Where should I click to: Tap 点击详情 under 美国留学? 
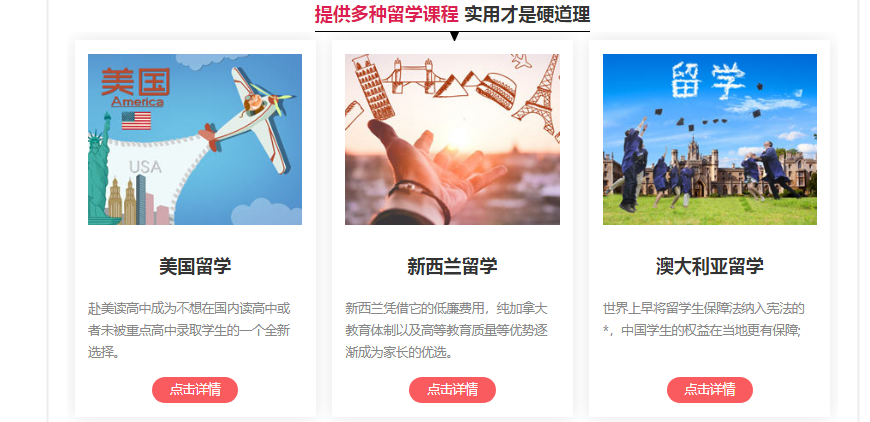pos(195,389)
